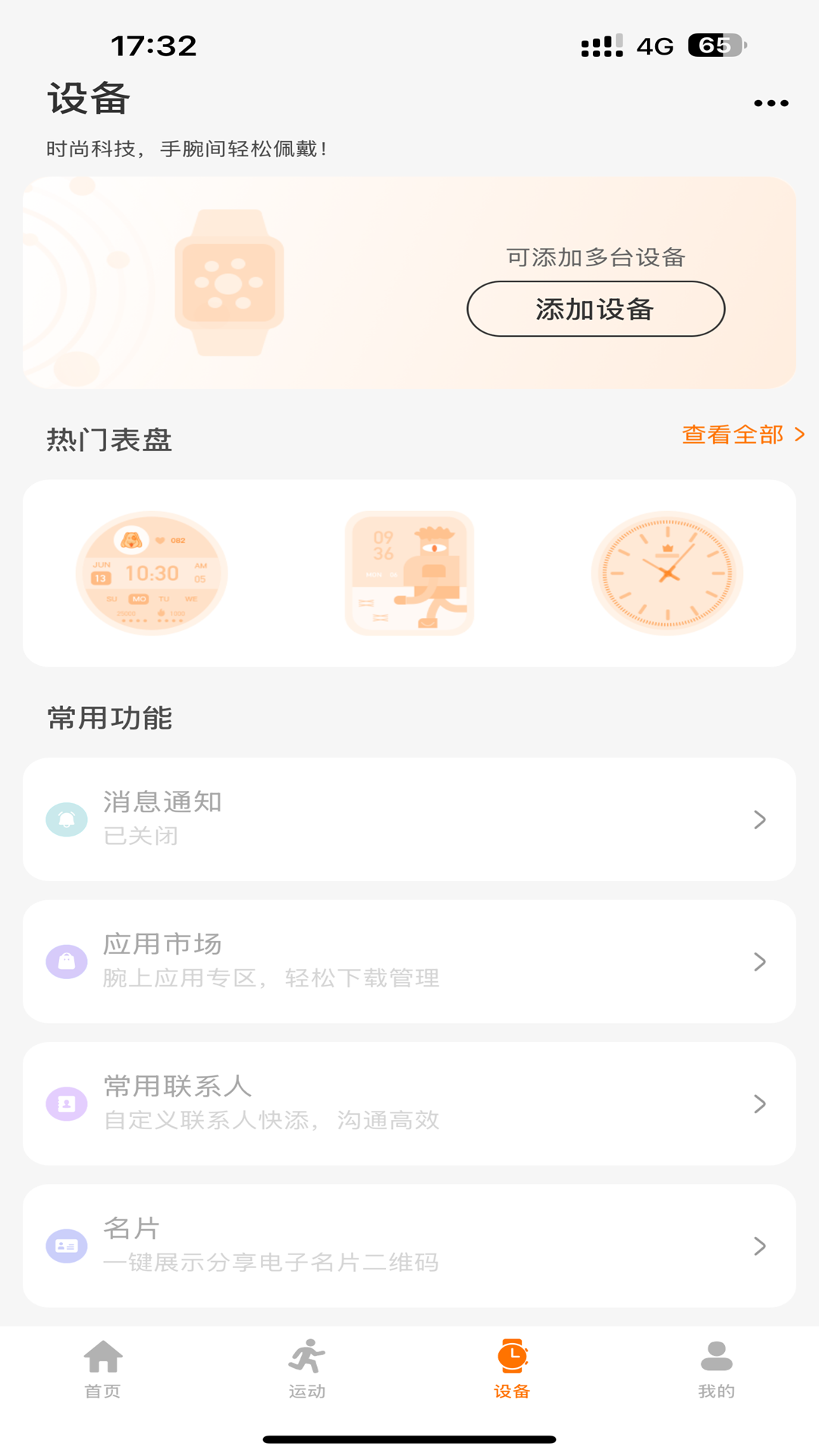Screen dimensions: 819x1456
Task: Click the 消息通知 bell icon
Action: [67, 819]
